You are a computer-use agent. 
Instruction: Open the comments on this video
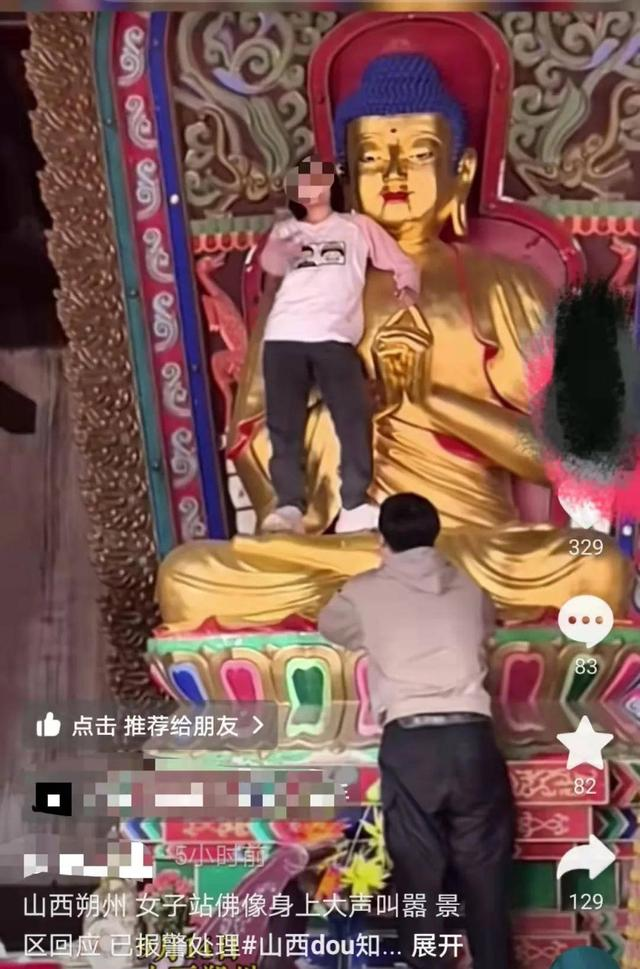pyautogui.click(x=585, y=622)
